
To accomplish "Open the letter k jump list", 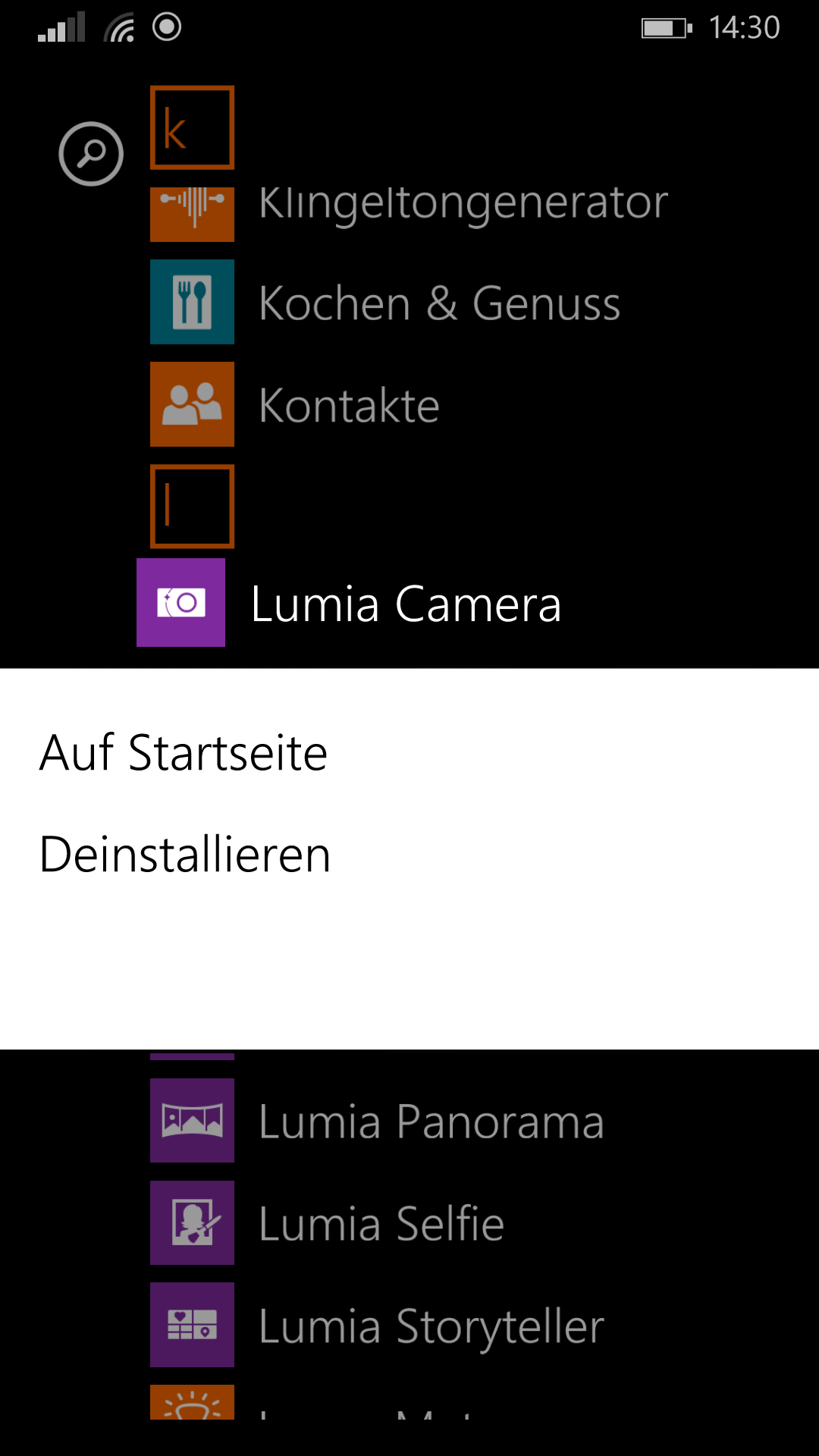I will [x=192, y=127].
